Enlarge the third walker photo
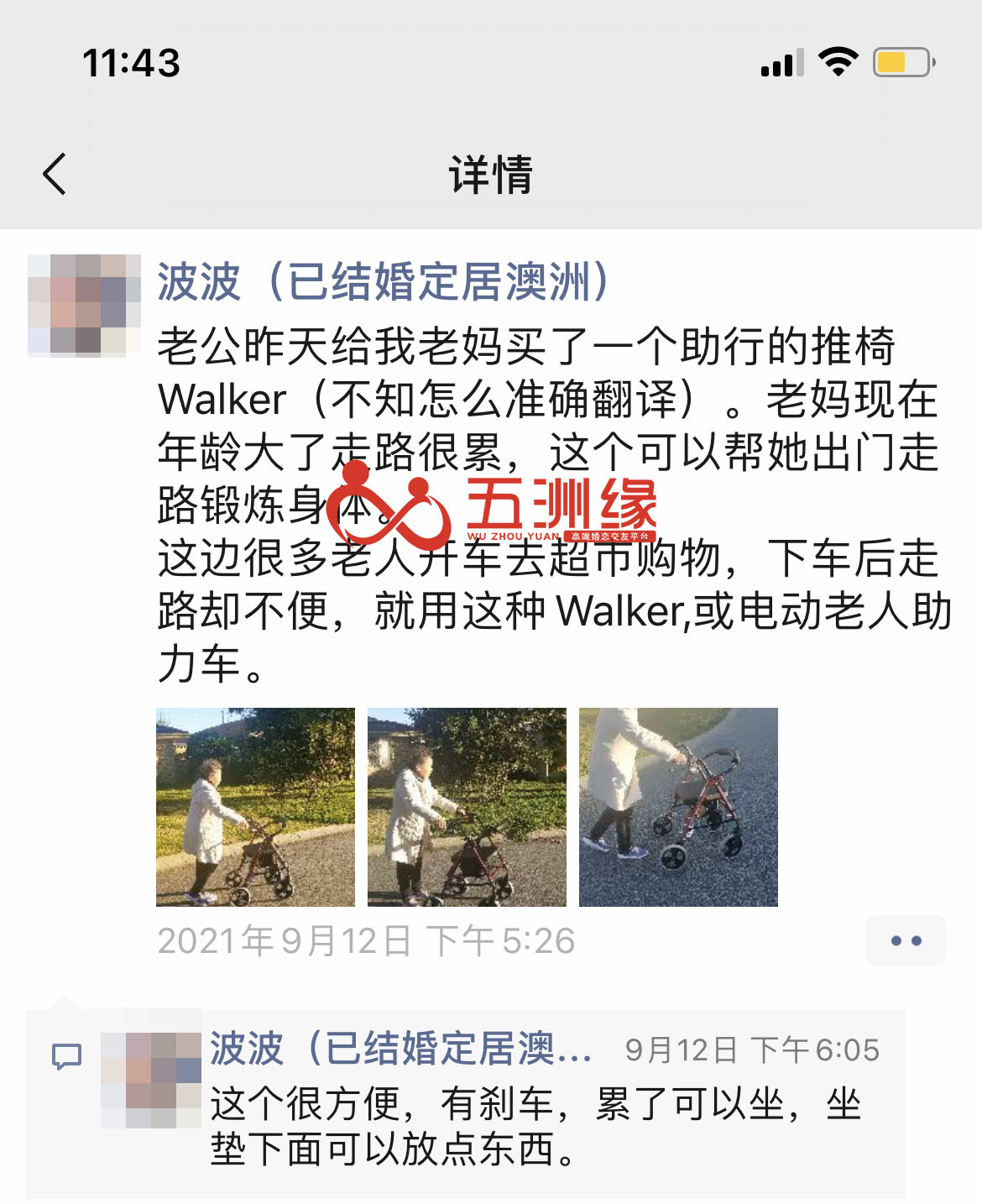982x1204 pixels. 678,807
